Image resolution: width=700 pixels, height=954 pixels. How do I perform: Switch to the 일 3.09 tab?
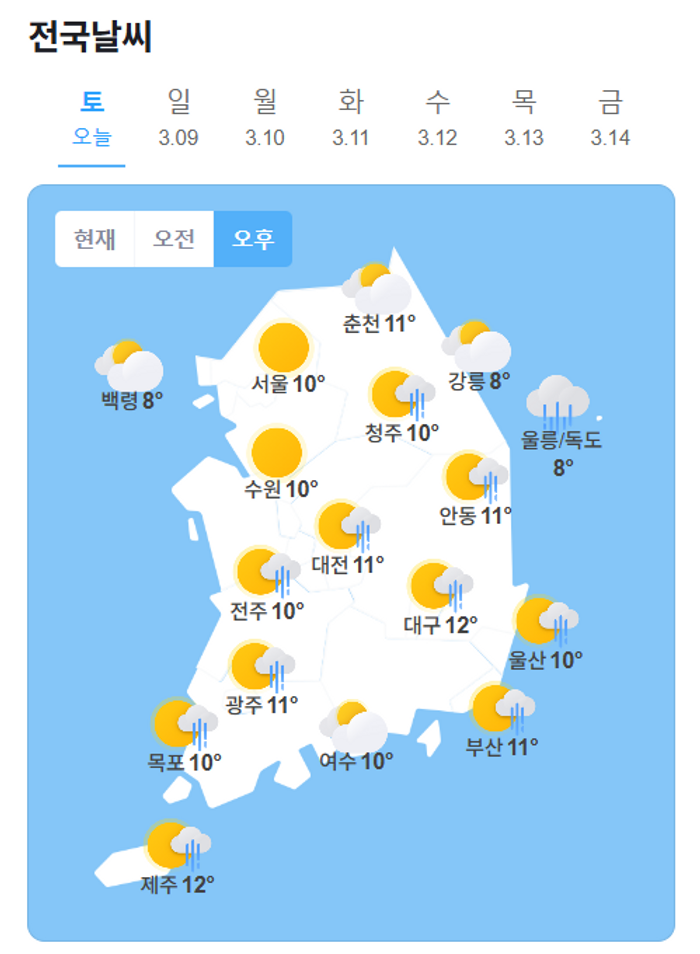point(178,119)
